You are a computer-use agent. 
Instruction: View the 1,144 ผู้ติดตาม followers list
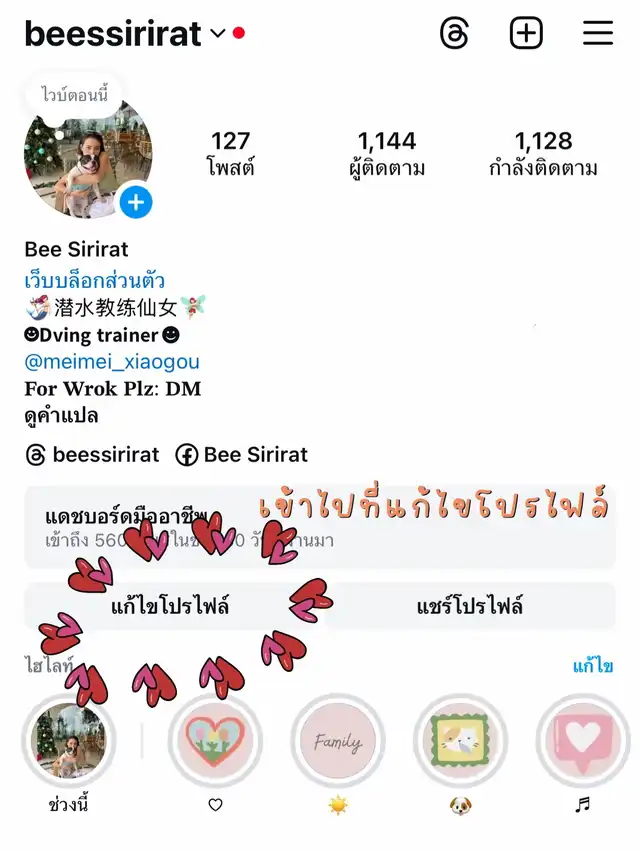387,153
